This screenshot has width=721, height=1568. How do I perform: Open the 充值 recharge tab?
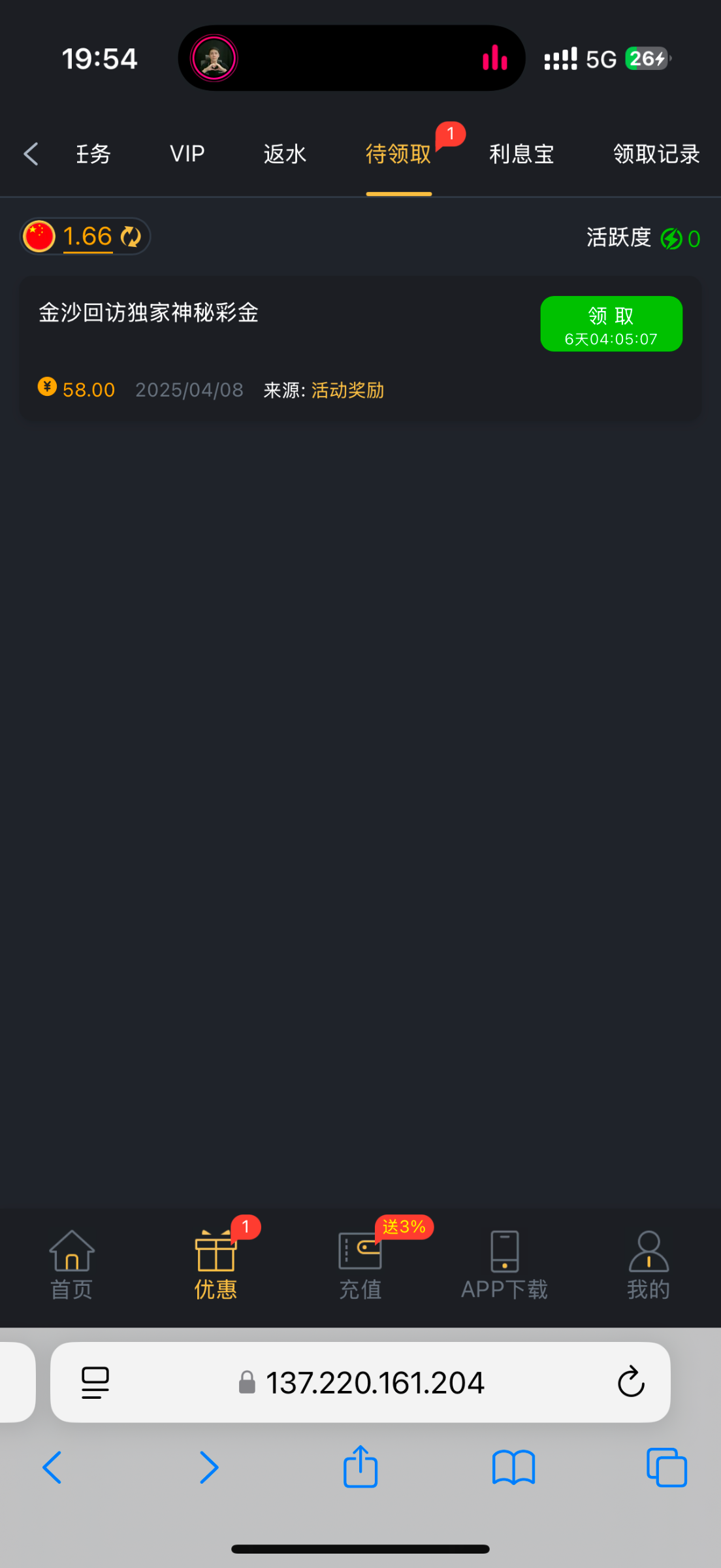point(360,1265)
